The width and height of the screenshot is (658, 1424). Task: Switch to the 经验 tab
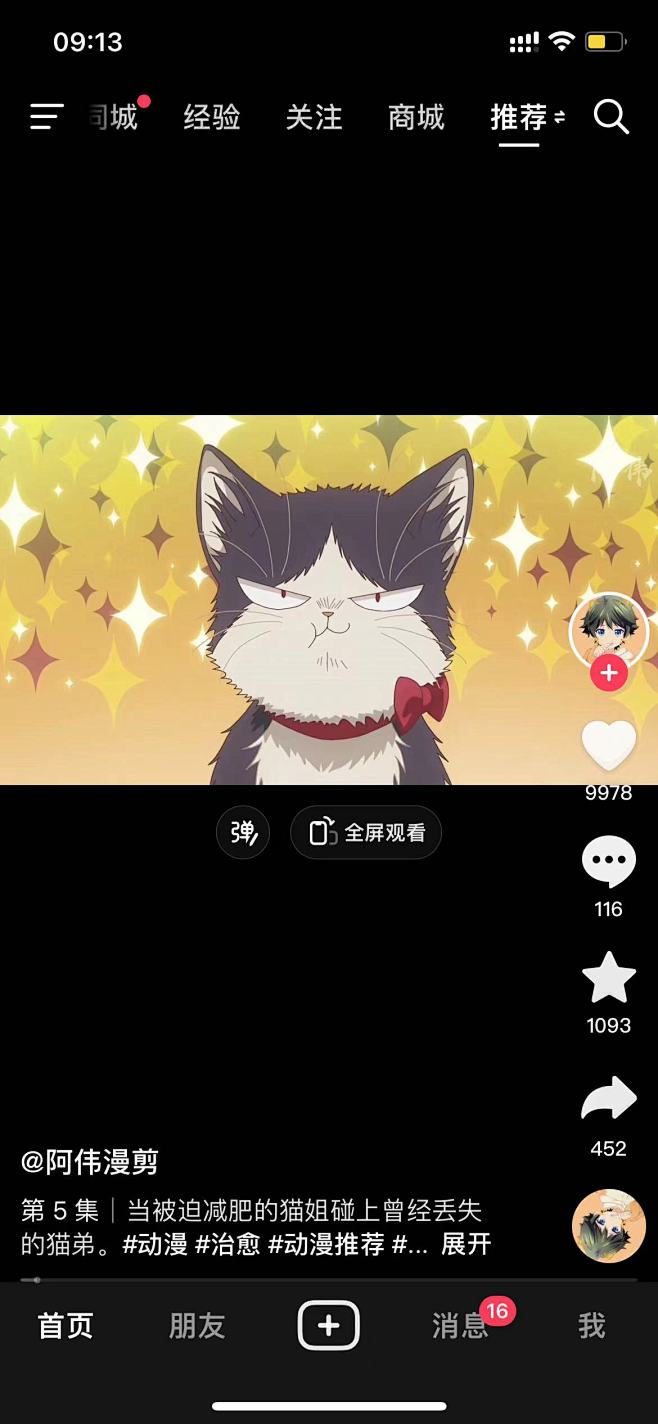212,118
